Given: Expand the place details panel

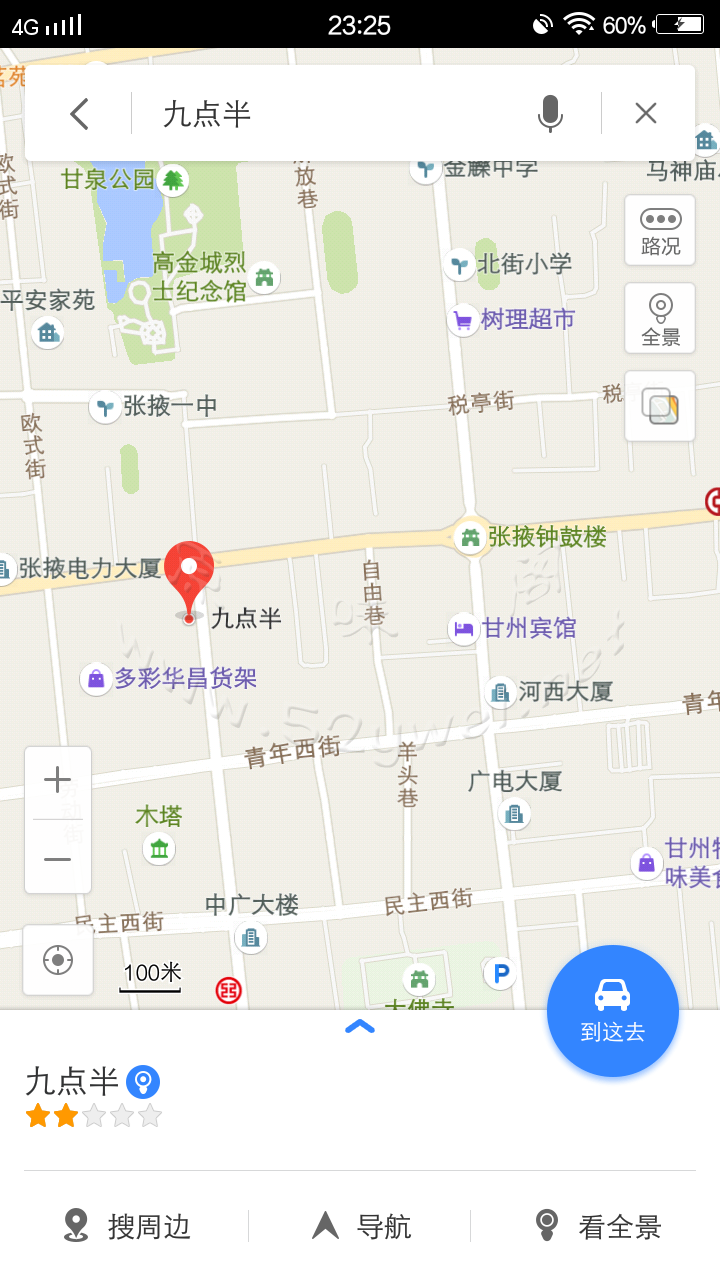Looking at the screenshot, I should tap(360, 1026).
